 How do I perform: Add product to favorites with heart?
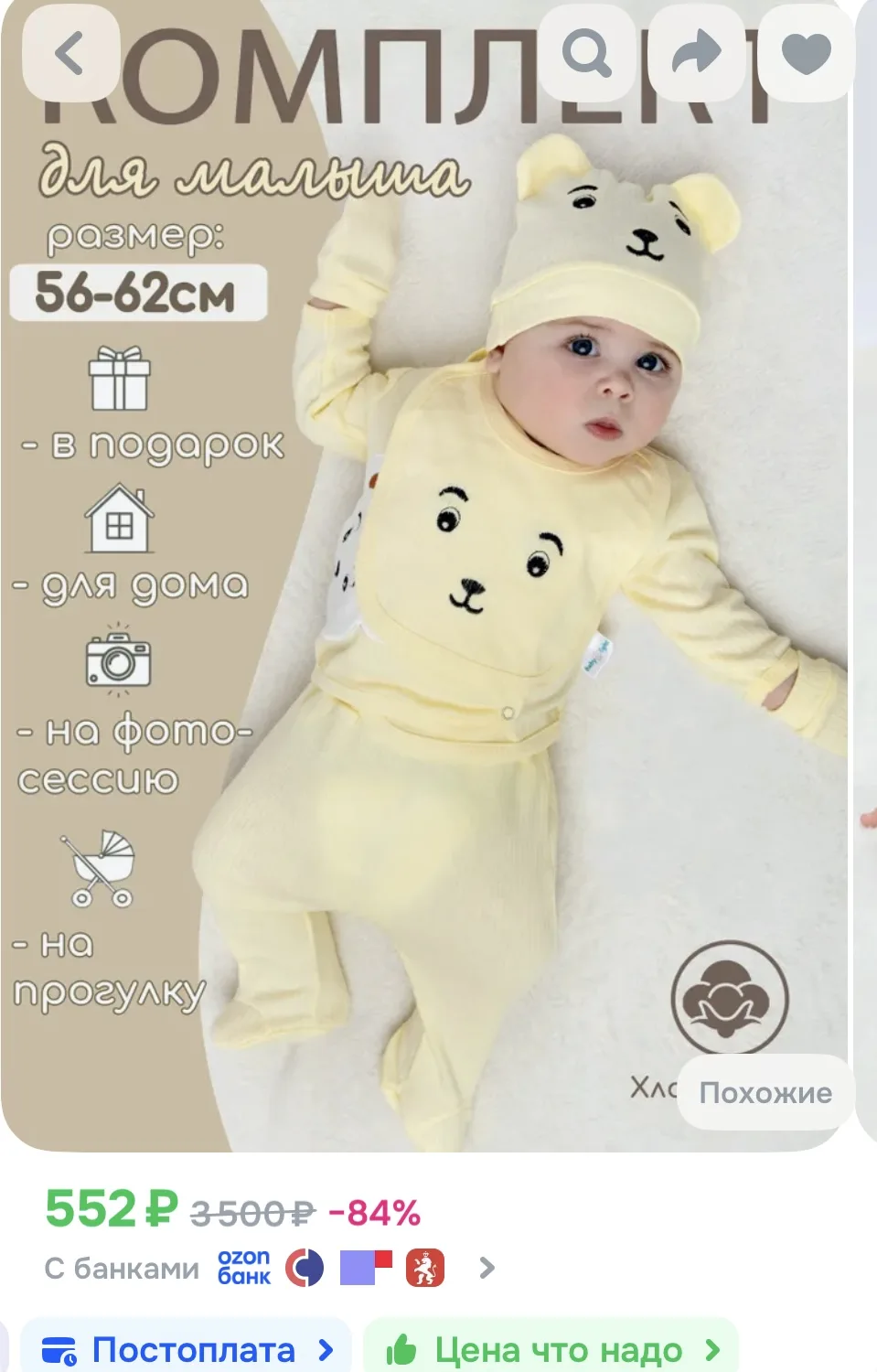(x=807, y=53)
